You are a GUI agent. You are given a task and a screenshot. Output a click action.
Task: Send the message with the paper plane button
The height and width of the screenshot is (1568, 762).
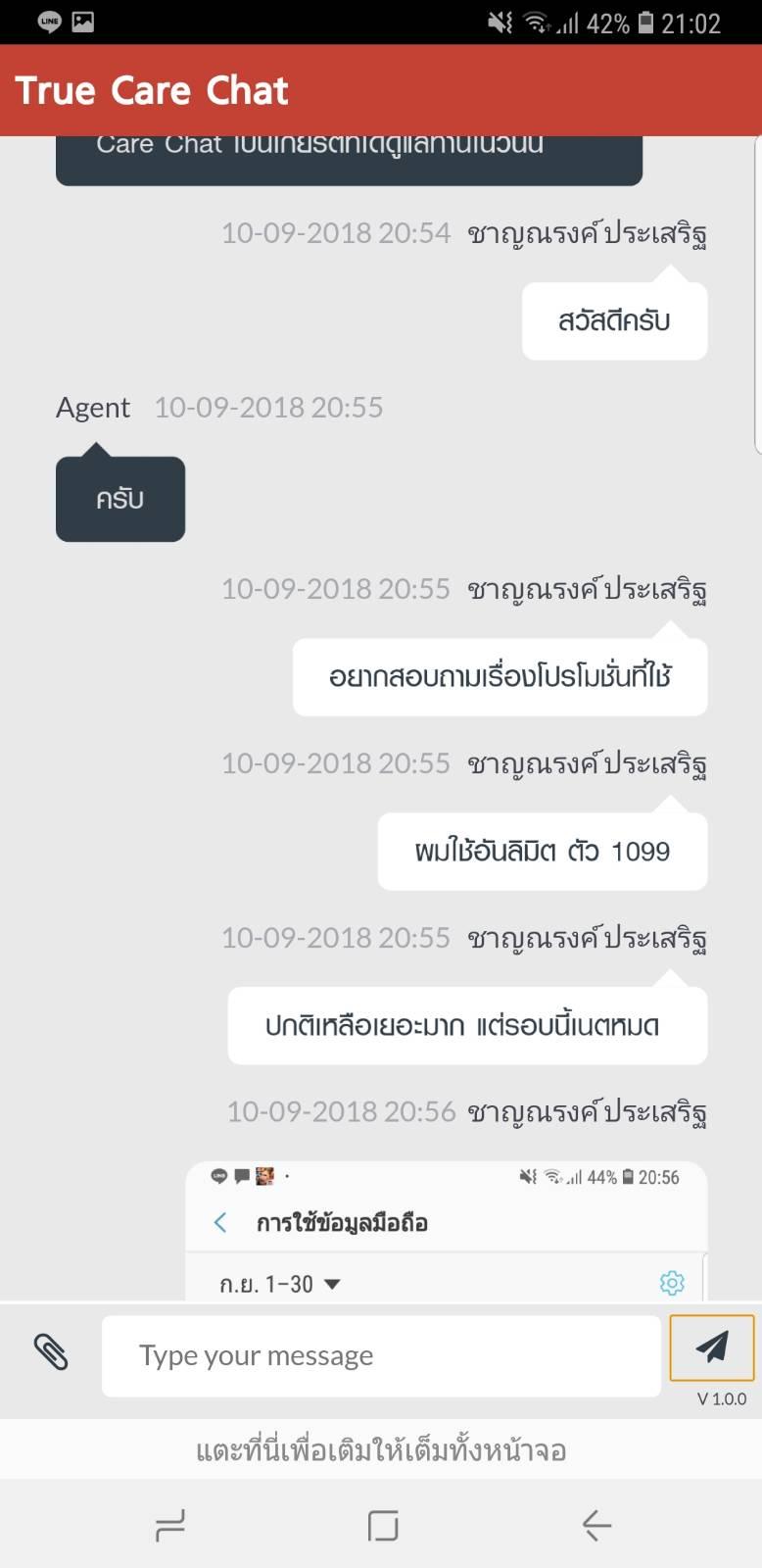pyautogui.click(x=712, y=1347)
